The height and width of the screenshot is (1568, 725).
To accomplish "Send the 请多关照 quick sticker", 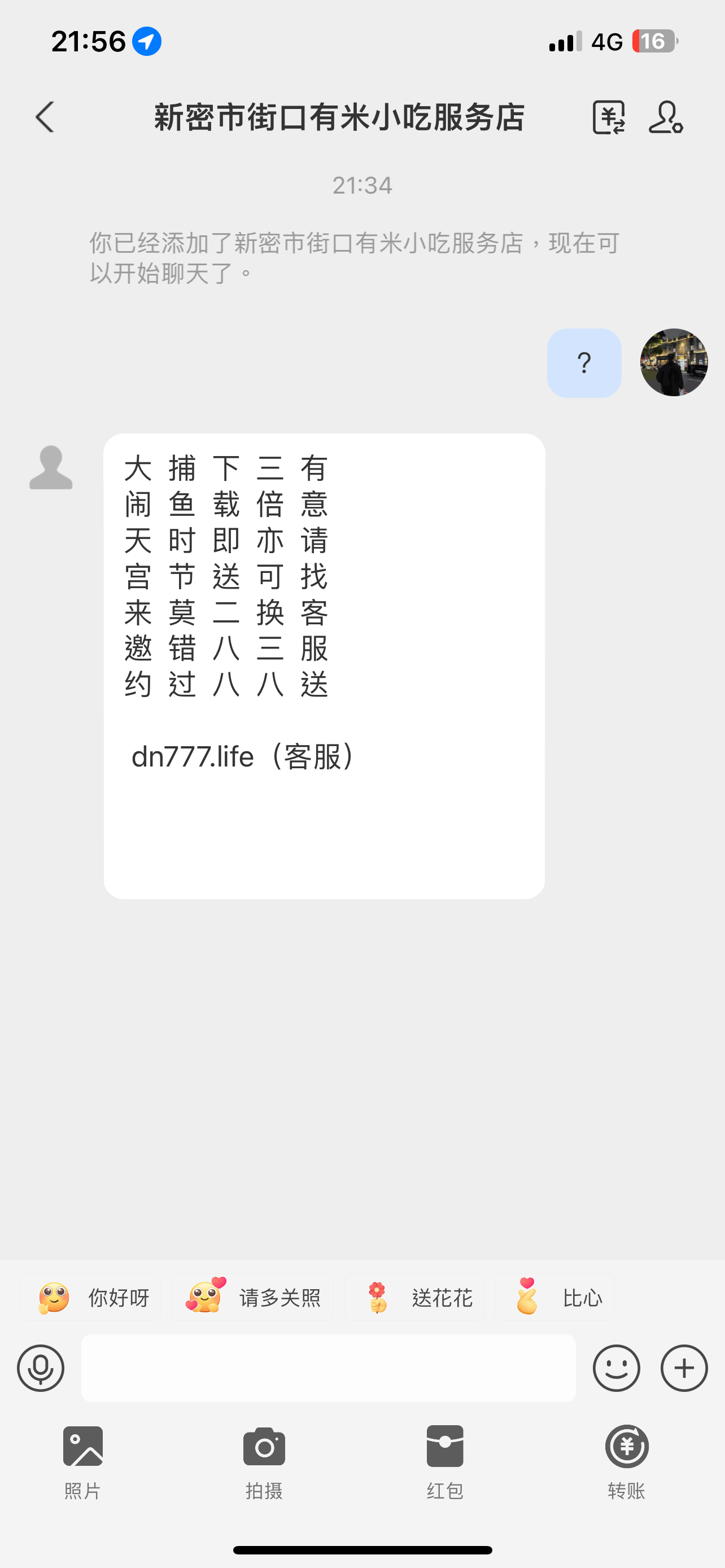I will (x=252, y=1297).
